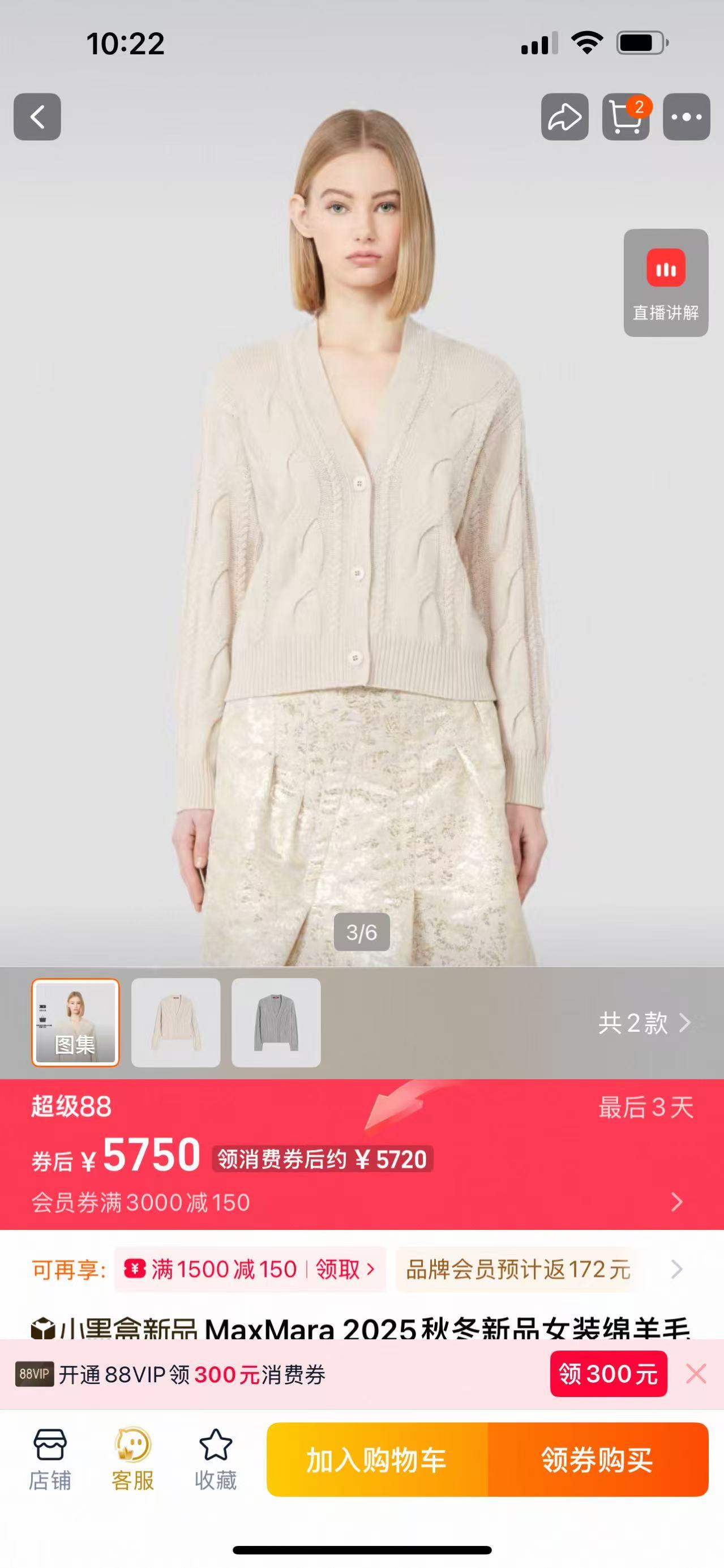Open 会员券满3000减150 coupon details
The image size is (724, 1568).
pos(675,1202)
